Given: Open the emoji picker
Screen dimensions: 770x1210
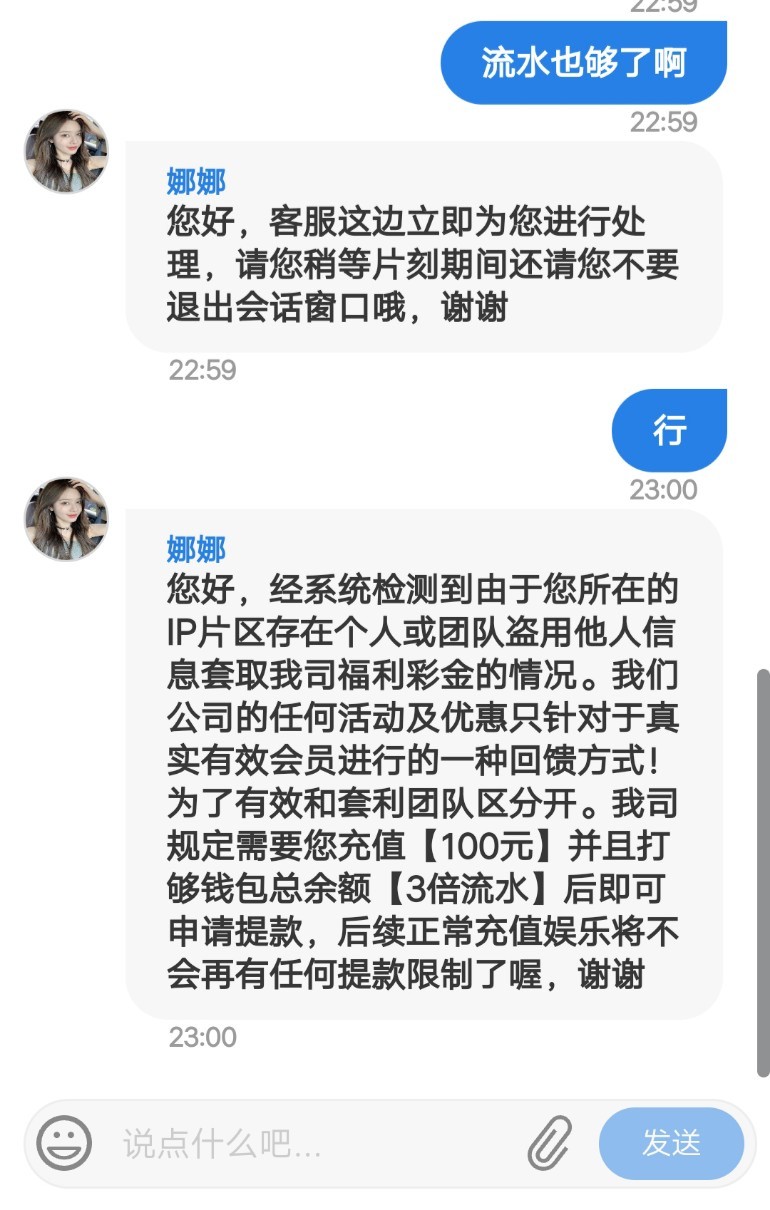Looking at the screenshot, I should coord(64,1143).
